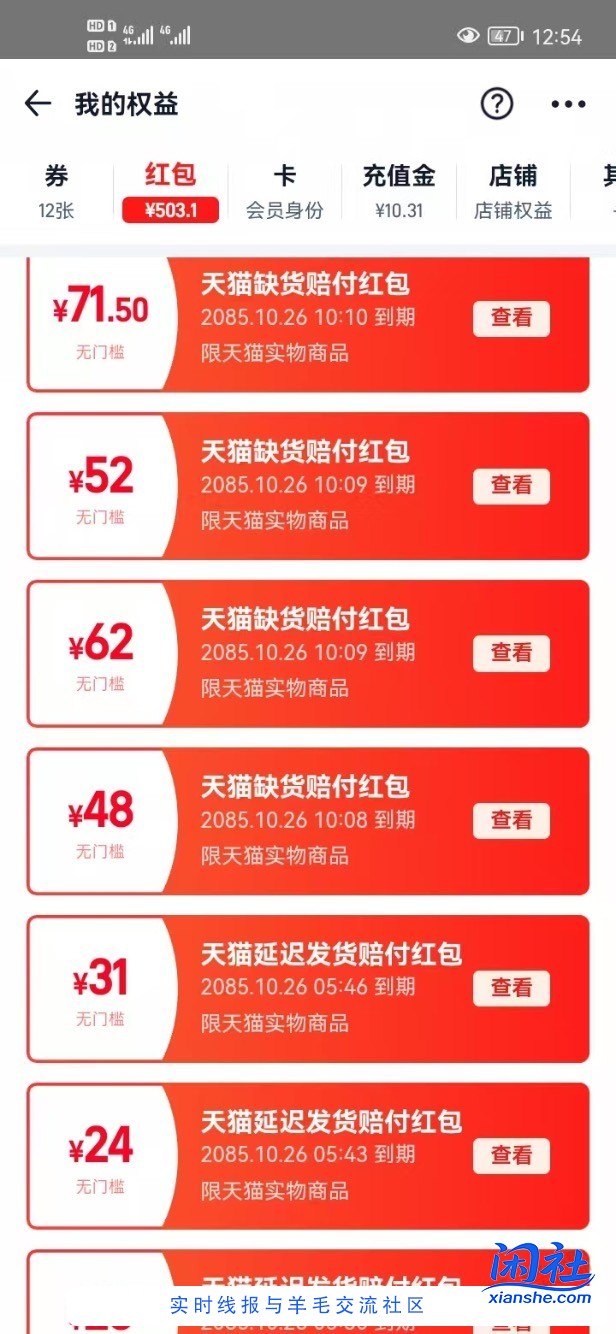The width and height of the screenshot is (616, 1334).
Task: Tap 查看 on the ¥31 延迟发货 red packet
Action: point(511,988)
